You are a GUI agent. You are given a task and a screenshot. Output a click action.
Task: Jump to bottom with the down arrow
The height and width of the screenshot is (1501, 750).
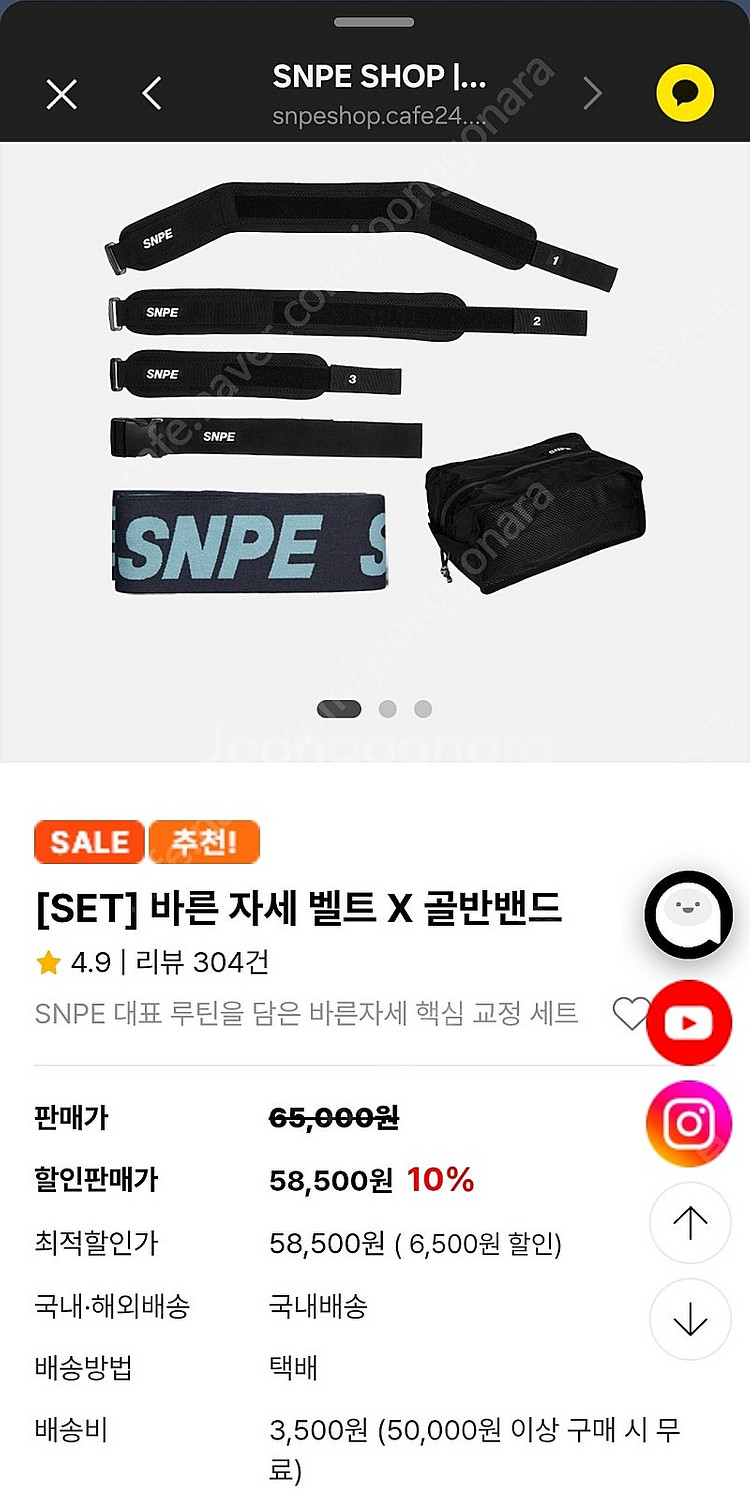click(x=690, y=1319)
